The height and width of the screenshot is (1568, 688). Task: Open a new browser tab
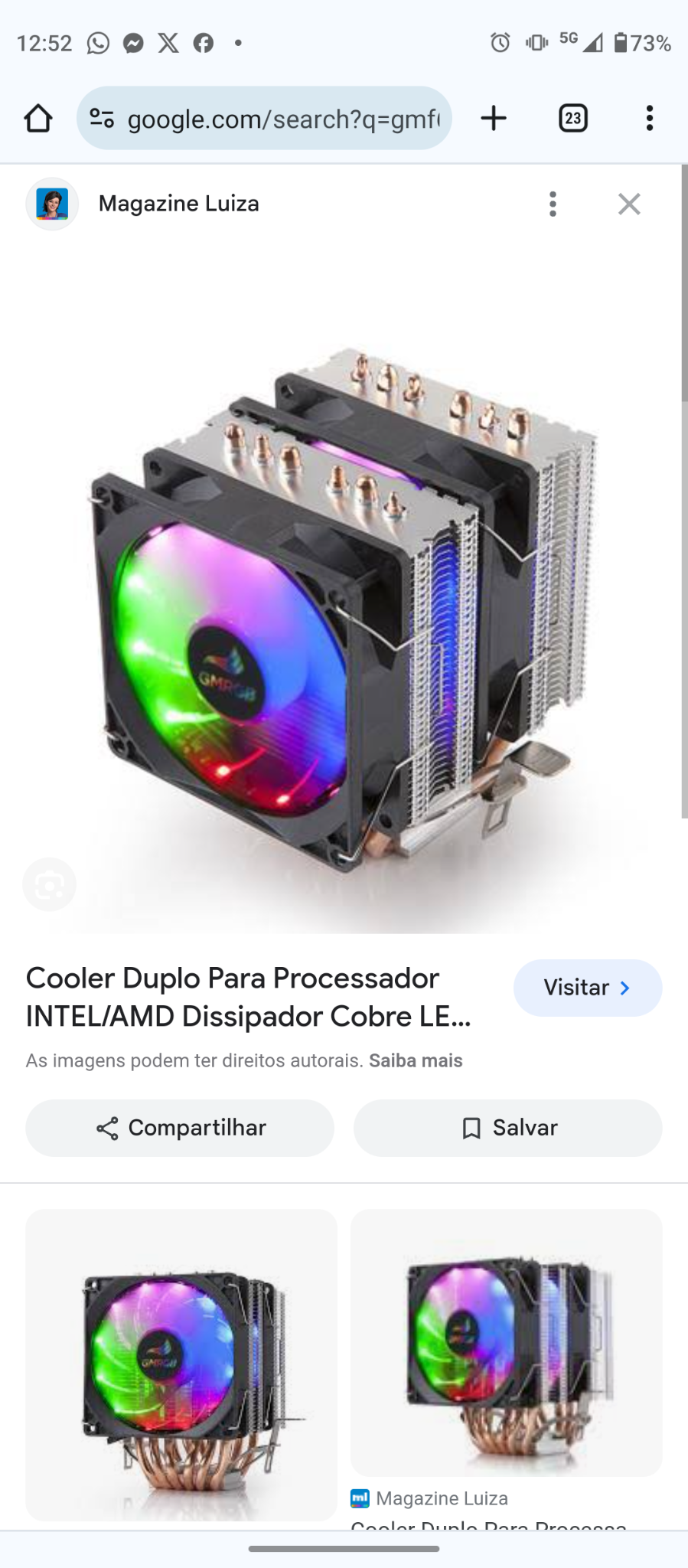[494, 119]
